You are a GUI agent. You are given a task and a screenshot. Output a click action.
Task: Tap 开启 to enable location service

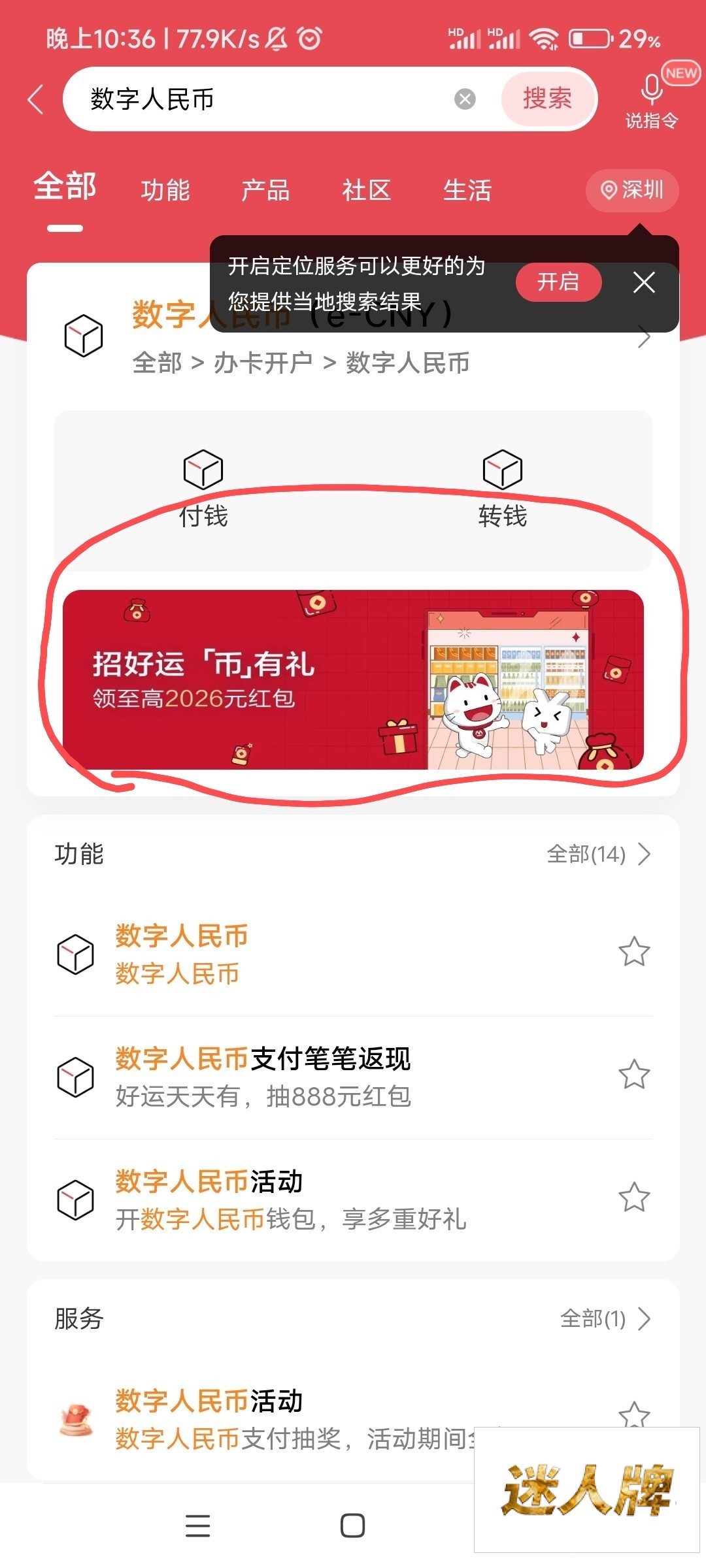(x=558, y=282)
